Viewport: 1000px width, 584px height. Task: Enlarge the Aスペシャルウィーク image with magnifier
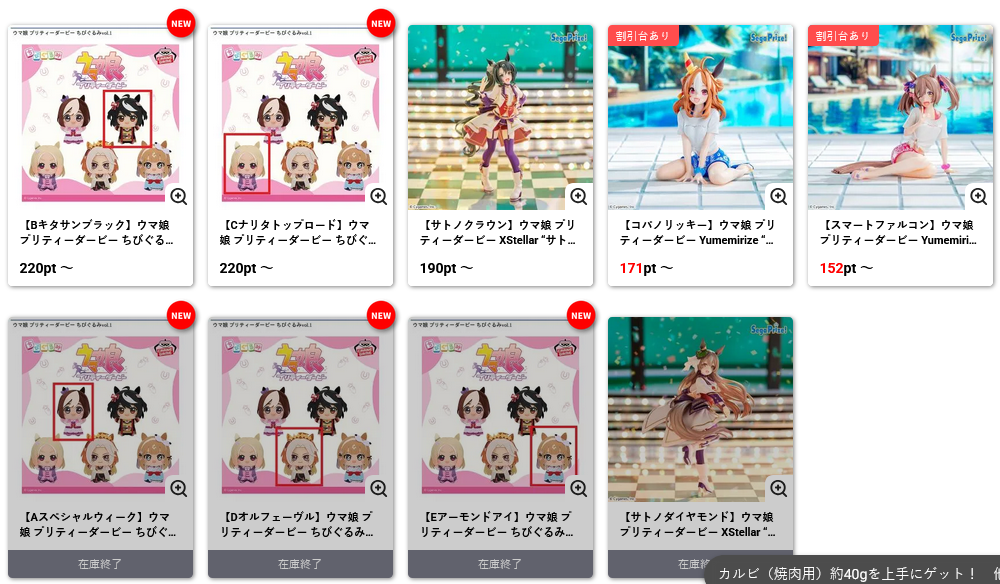pyautogui.click(x=179, y=488)
